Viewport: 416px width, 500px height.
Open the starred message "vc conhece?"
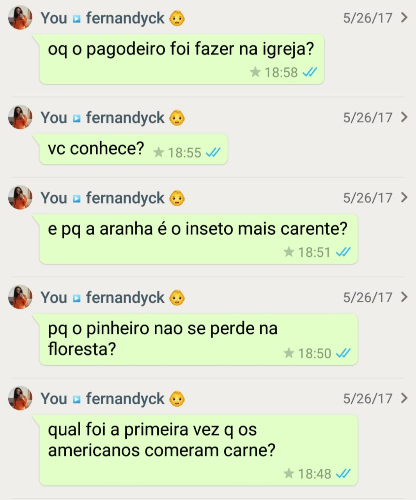click(x=133, y=149)
